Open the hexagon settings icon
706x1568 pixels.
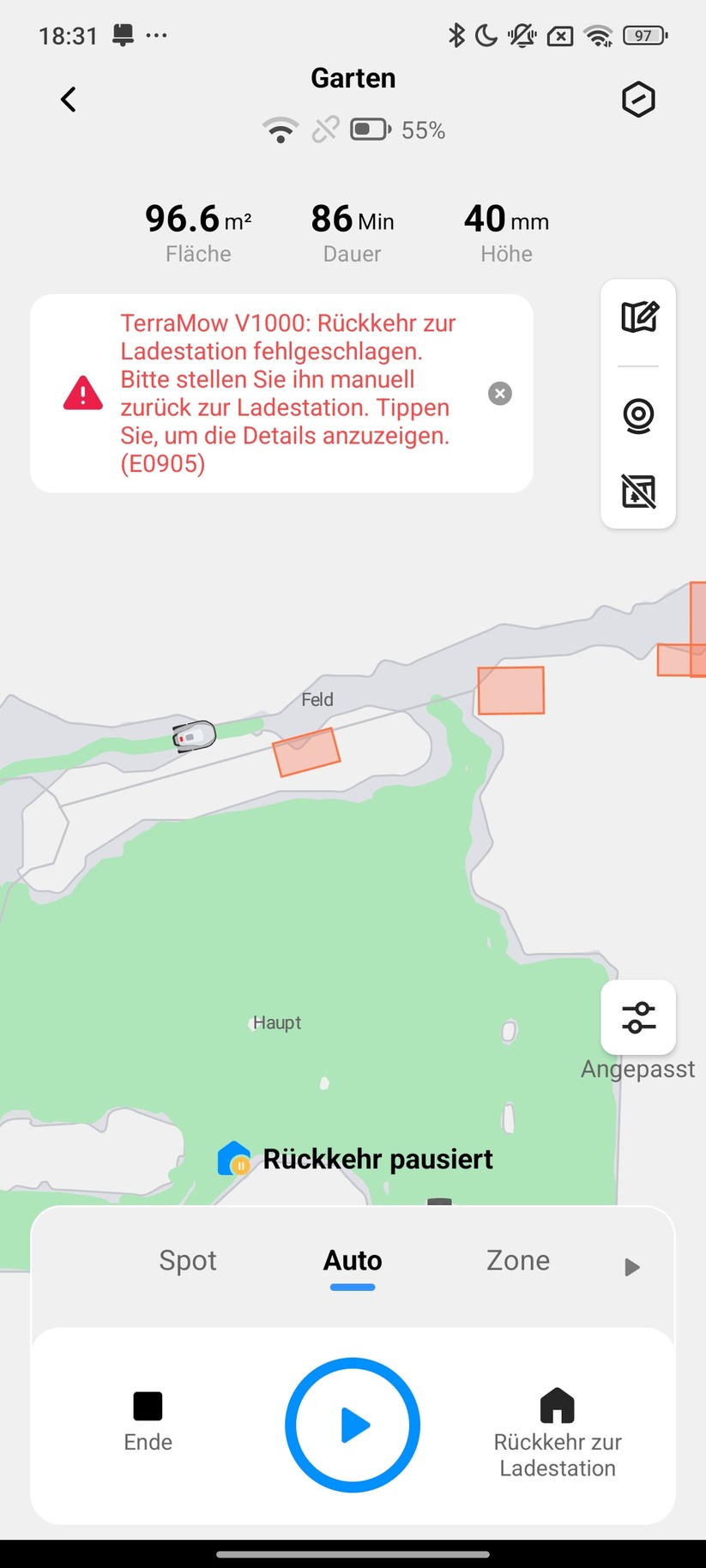[x=637, y=100]
